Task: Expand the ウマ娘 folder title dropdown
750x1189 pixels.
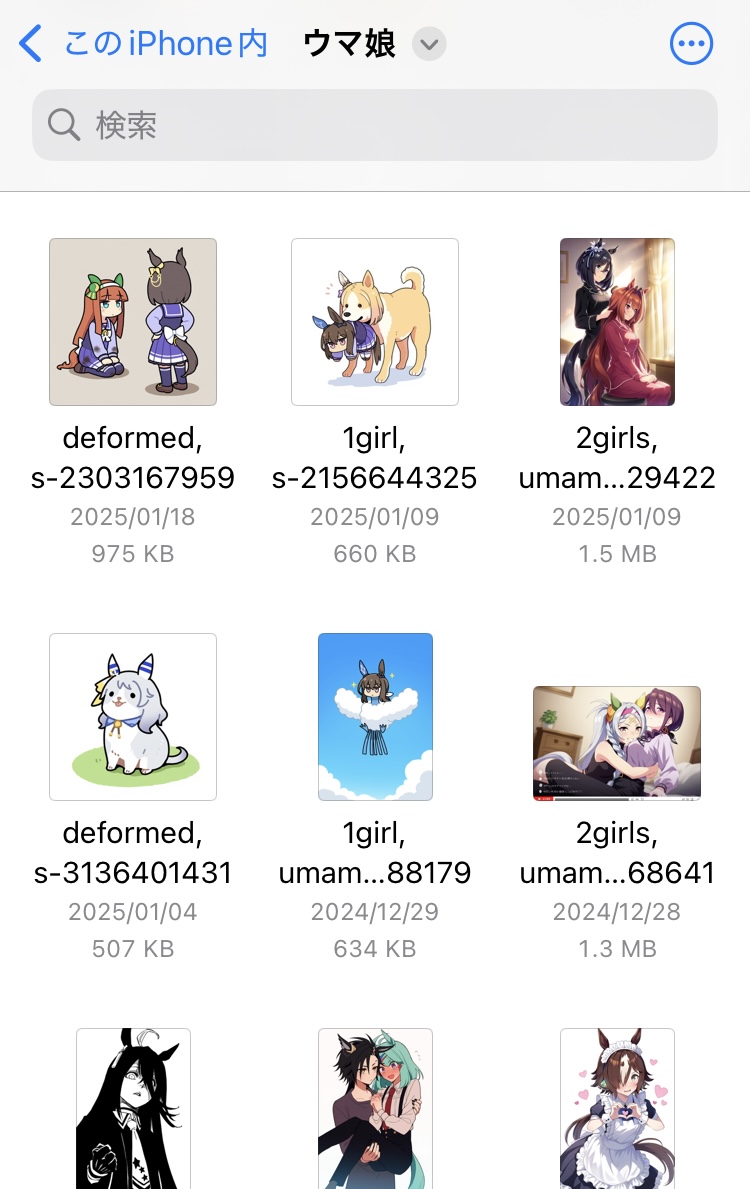Action: [x=430, y=44]
